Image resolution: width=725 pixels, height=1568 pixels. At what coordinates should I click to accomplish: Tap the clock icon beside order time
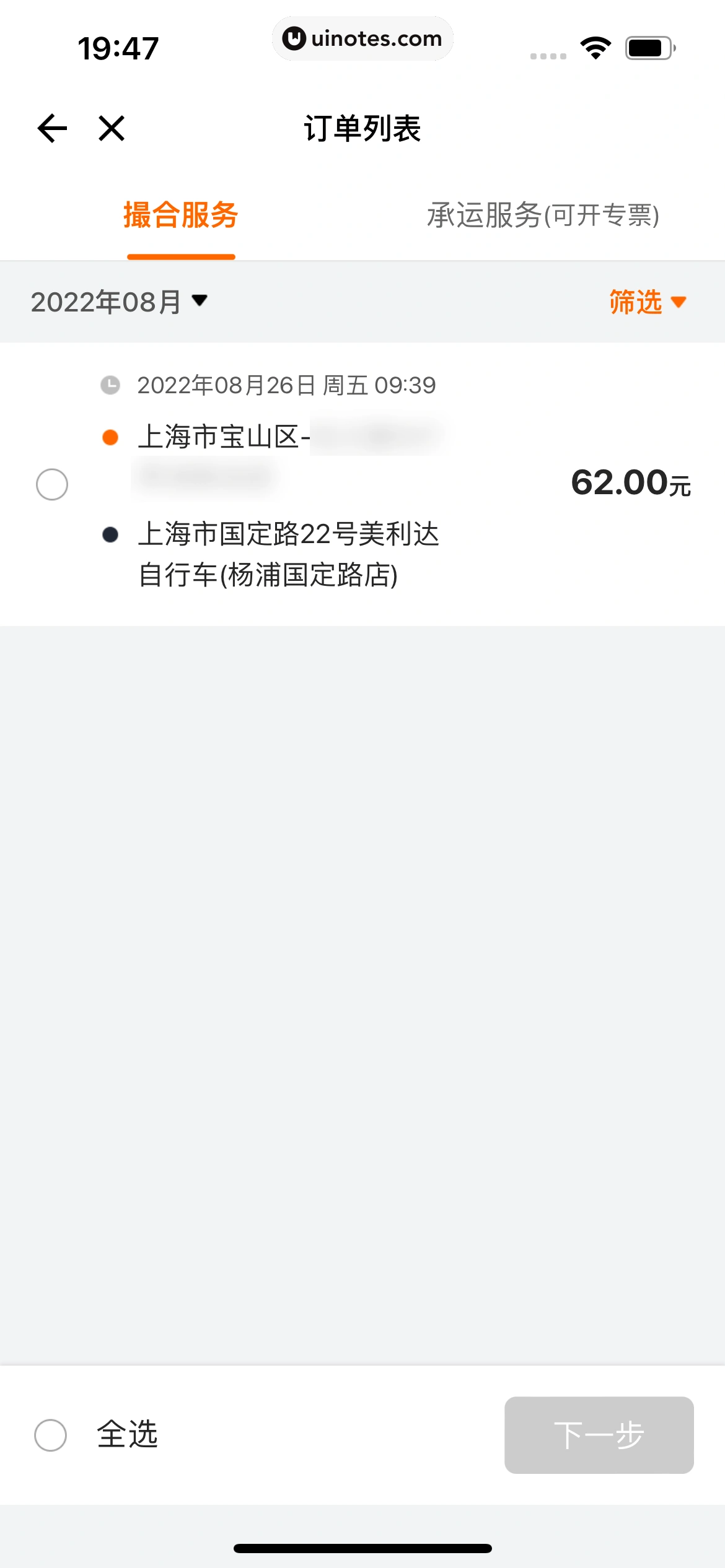[110, 385]
